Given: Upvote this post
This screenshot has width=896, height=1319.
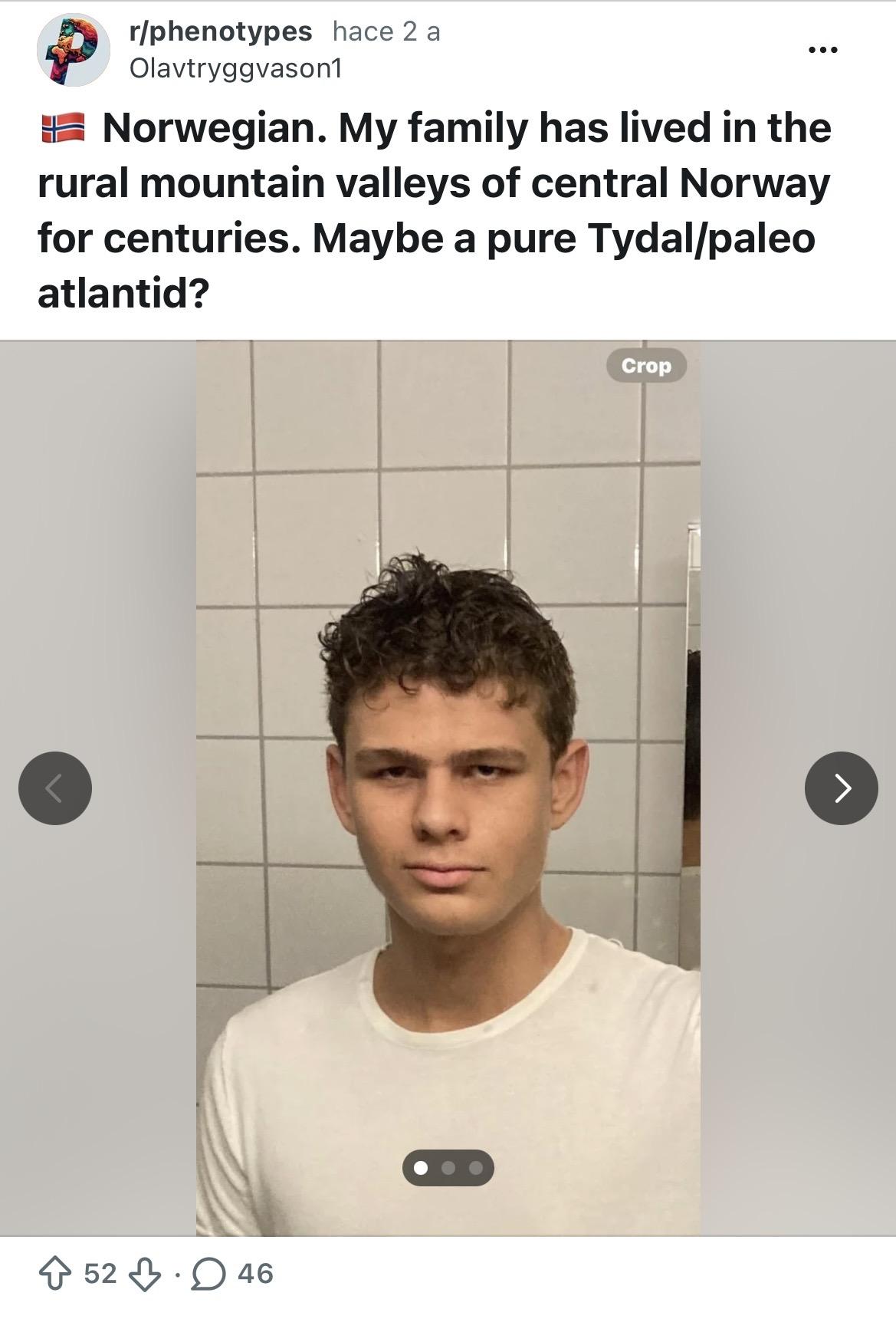Looking at the screenshot, I should [x=55, y=1274].
